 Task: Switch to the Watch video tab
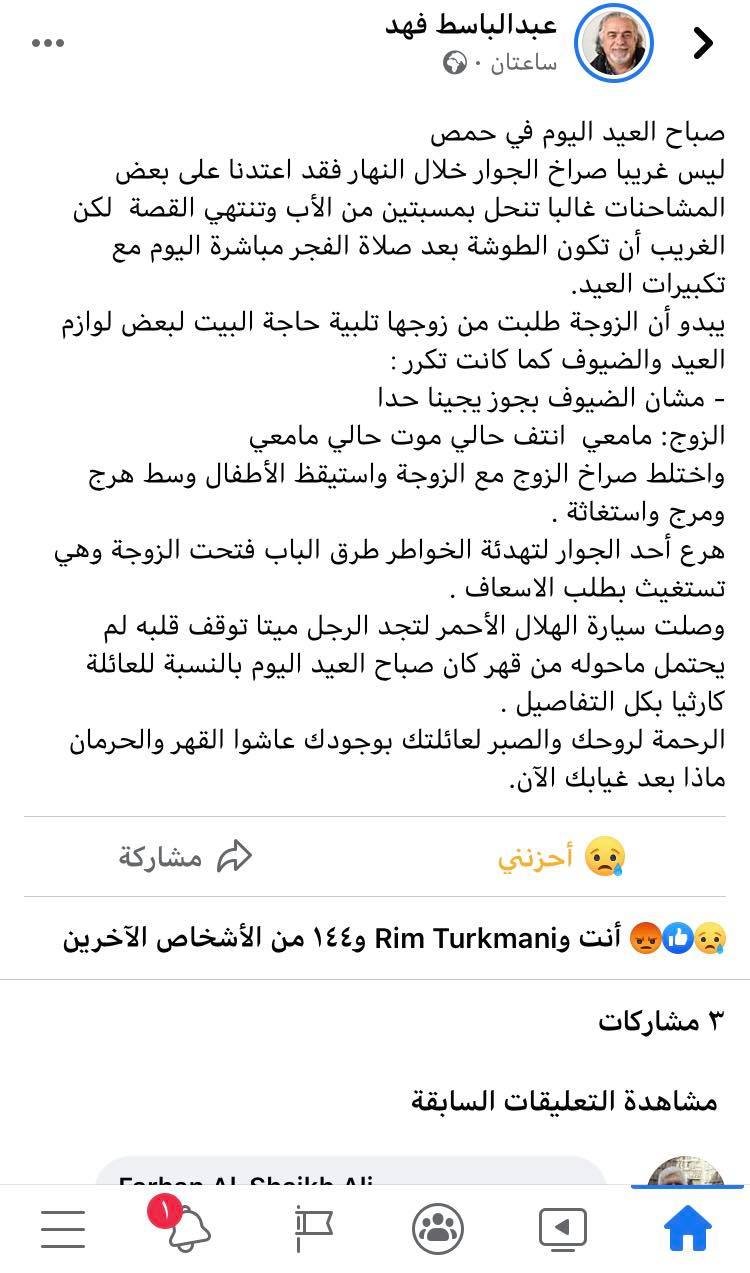[x=563, y=1229]
